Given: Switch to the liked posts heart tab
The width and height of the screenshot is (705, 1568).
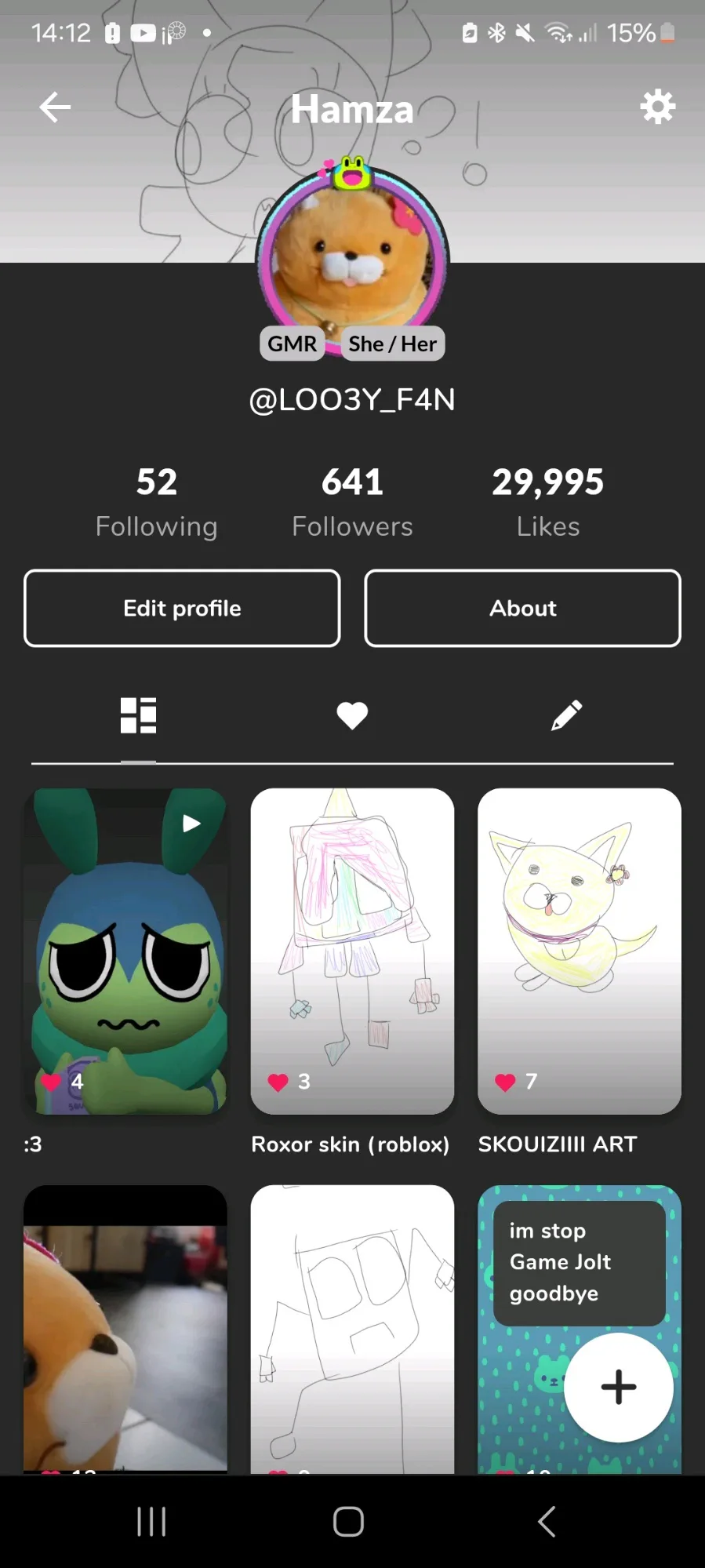Looking at the screenshot, I should point(352,715).
